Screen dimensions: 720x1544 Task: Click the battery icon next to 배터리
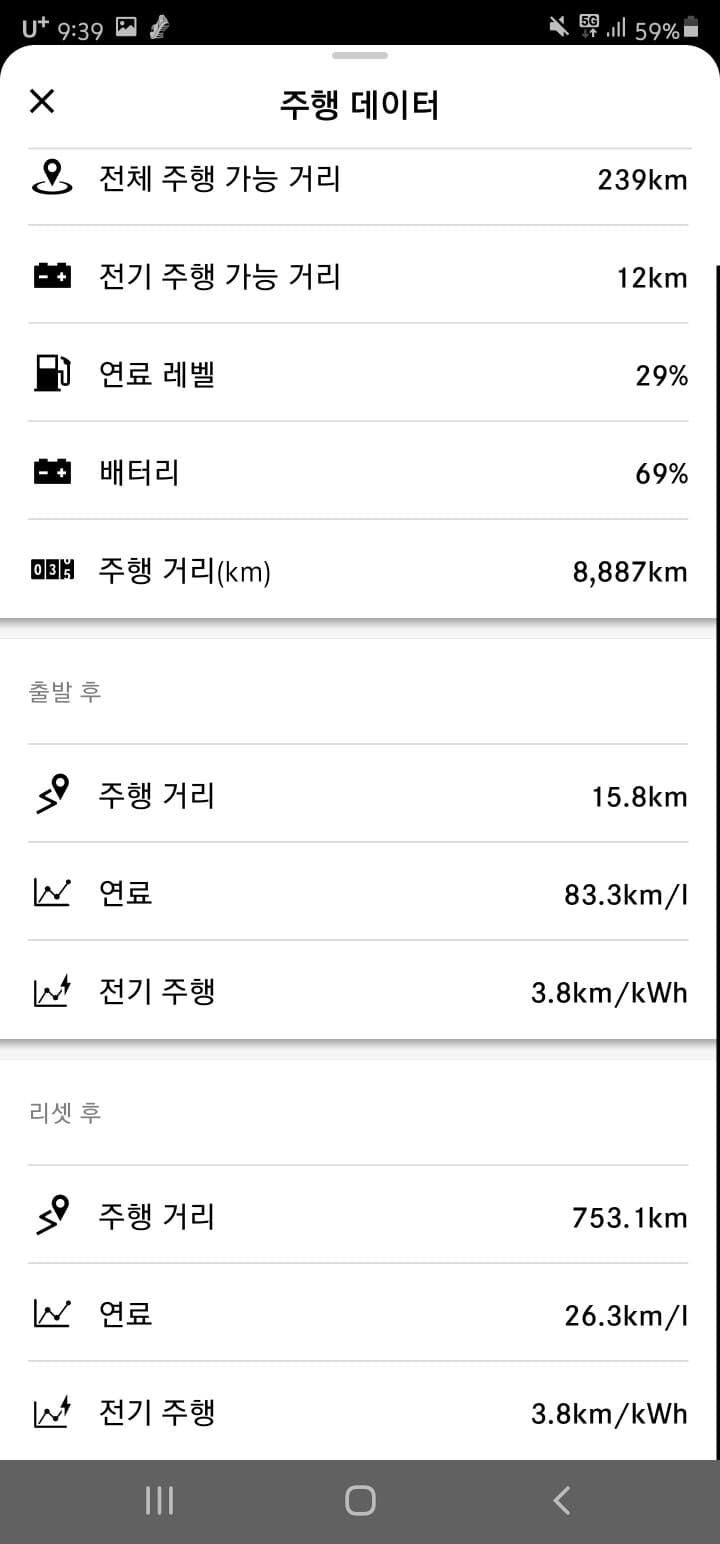pyautogui.click(x=53, y=471)
